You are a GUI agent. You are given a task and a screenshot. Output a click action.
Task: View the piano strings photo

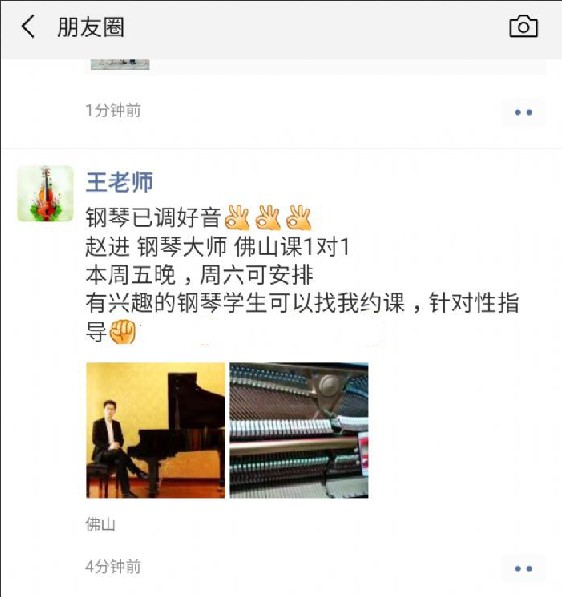[299, 430]
